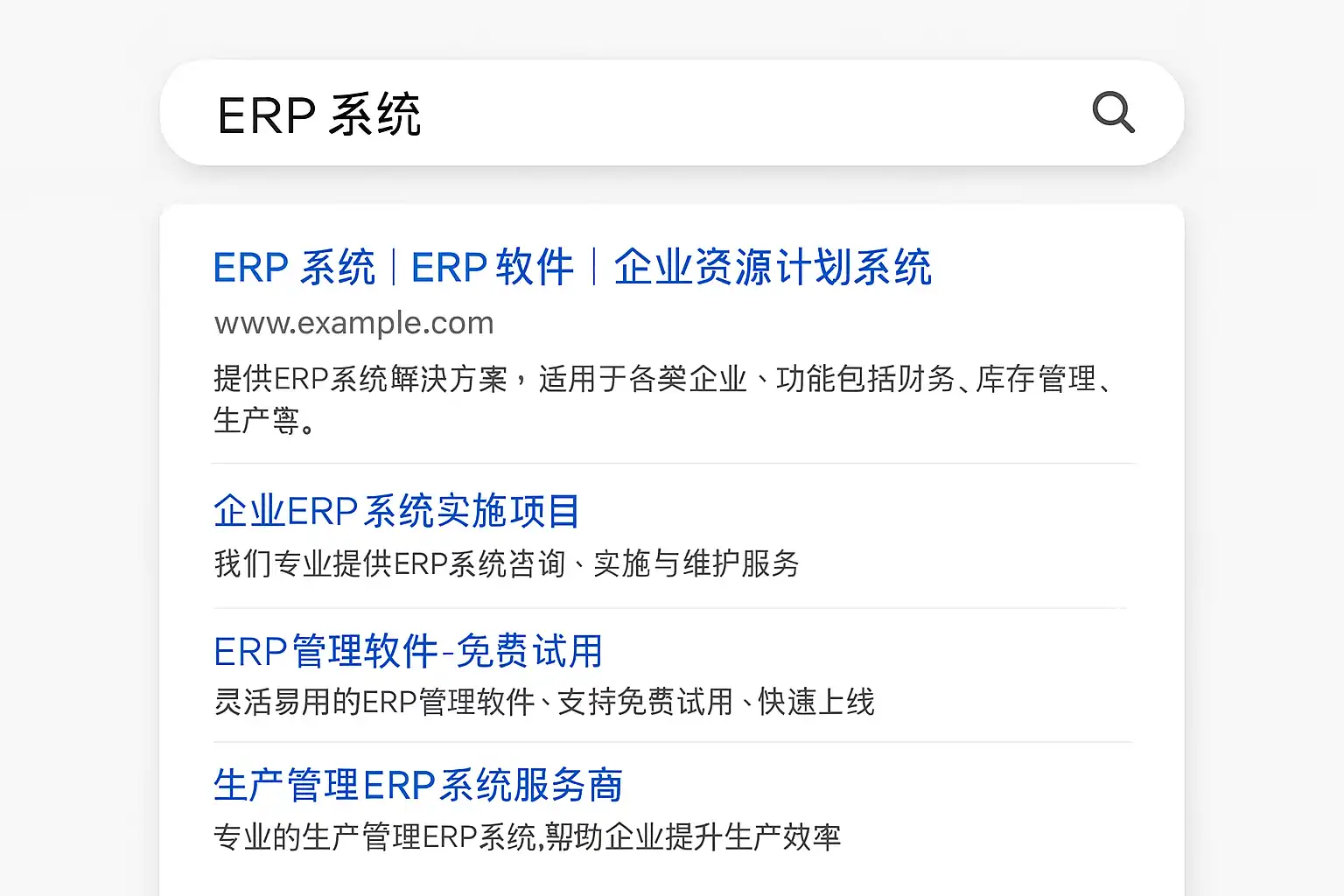Viewport: 1344px width, 896px height.
Task: Open the ERP管理软件-免费试用 result
Action: pyautogui.click(x=408, y=652)
